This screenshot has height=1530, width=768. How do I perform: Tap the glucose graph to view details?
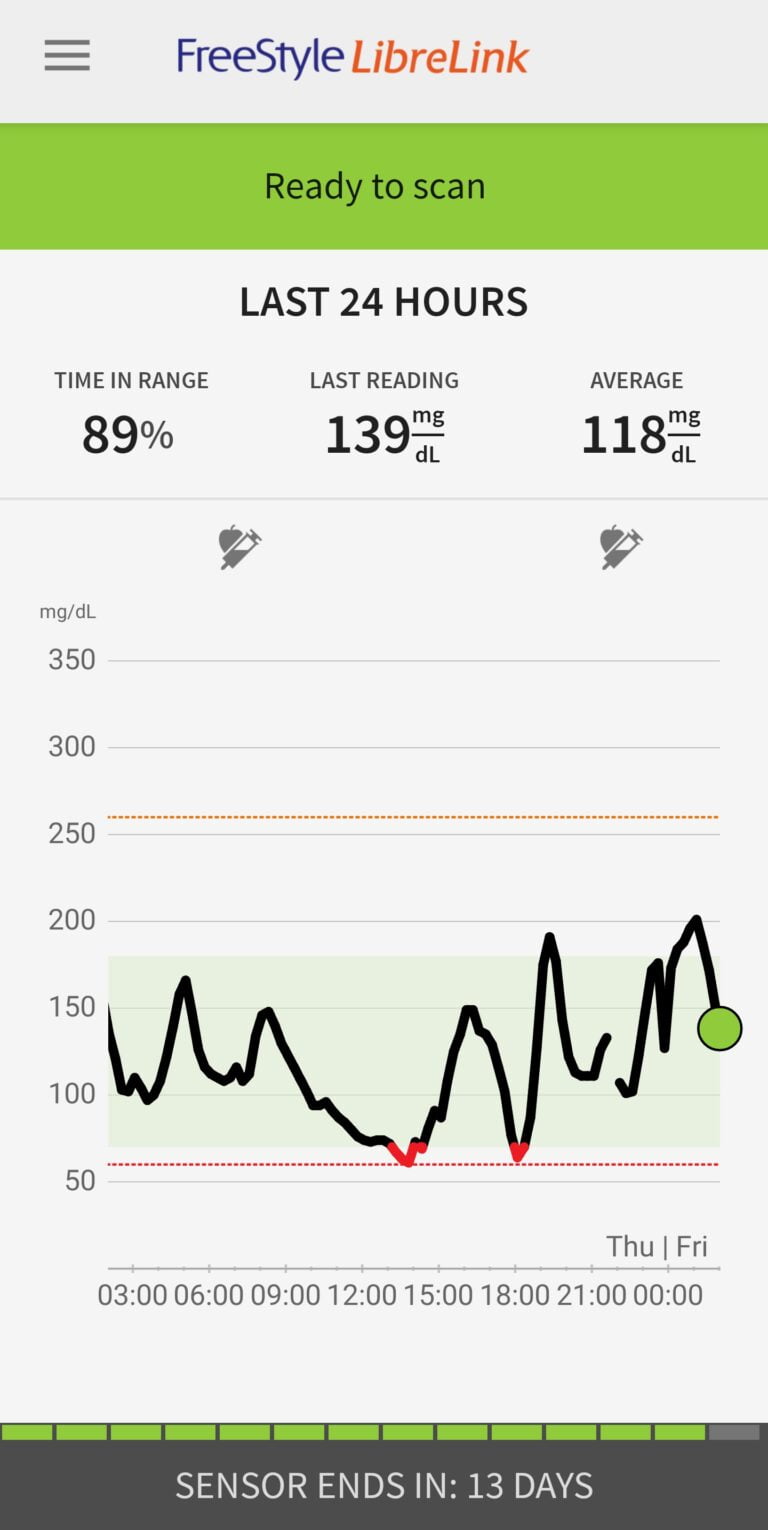pyautogui.click(x=413, y=1000)
